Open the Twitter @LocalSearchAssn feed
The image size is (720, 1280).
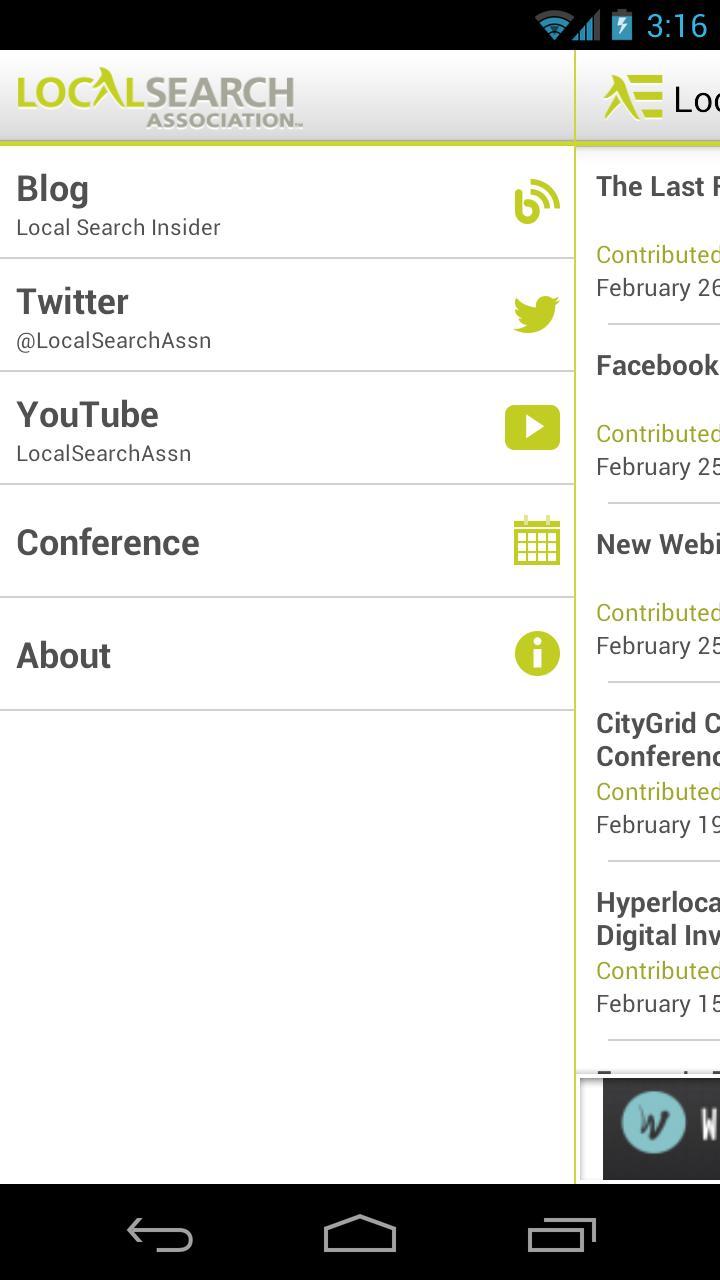(287, 316)
